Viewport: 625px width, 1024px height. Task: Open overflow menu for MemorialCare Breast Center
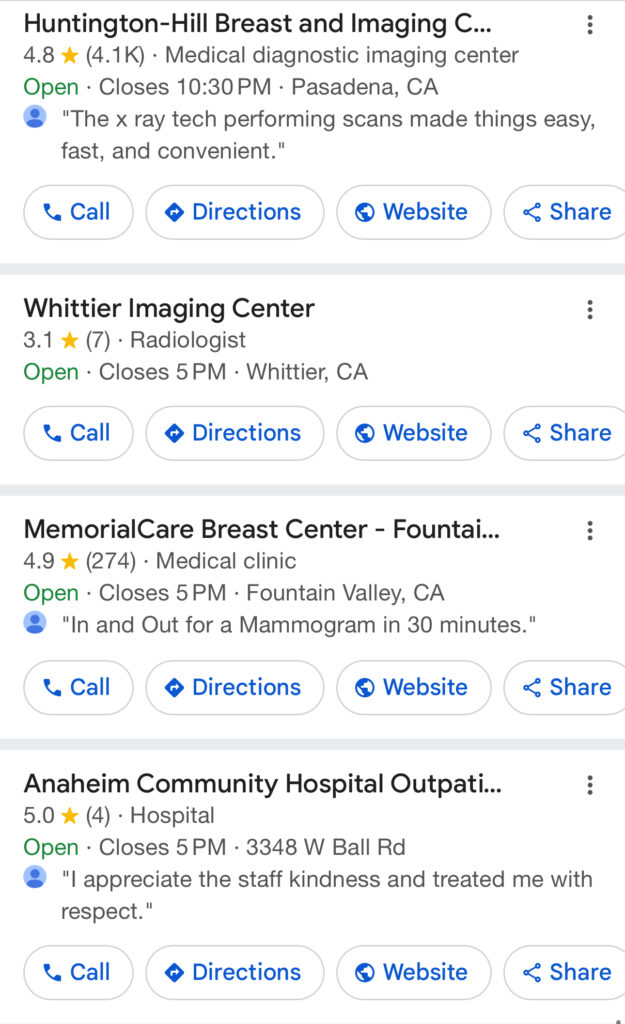pos(590,531)
